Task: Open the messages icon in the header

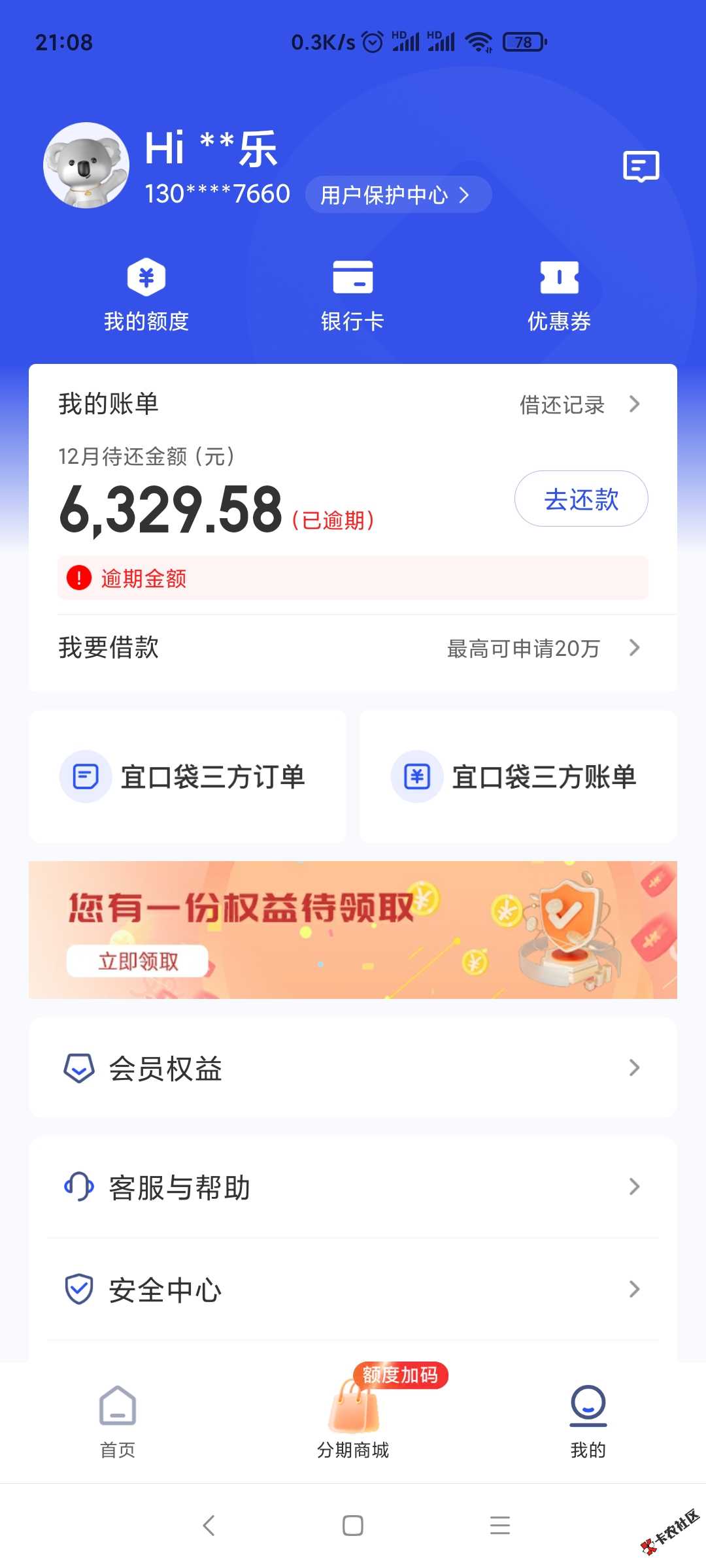Action: click(x=641, y=167)
